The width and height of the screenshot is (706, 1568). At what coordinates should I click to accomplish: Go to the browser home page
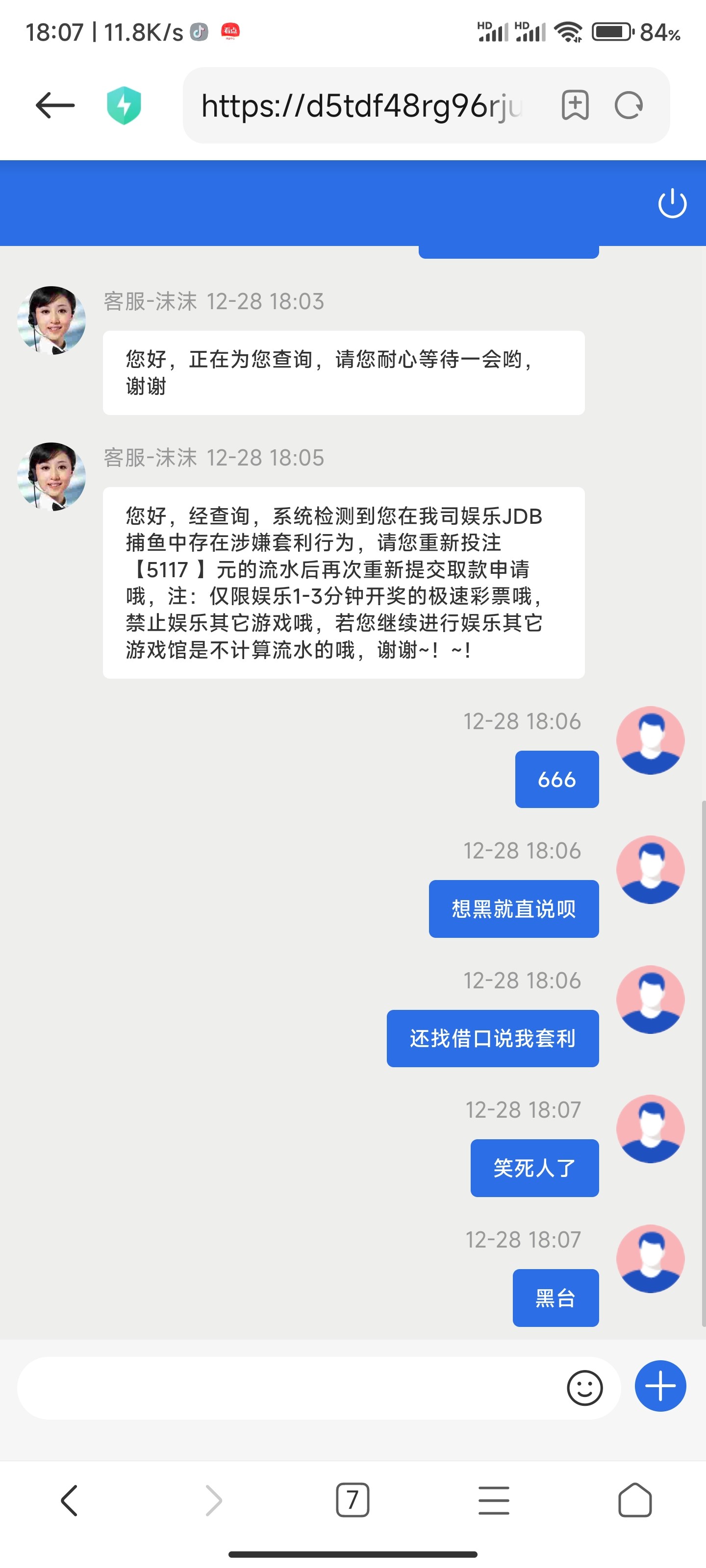[635, 1500]
